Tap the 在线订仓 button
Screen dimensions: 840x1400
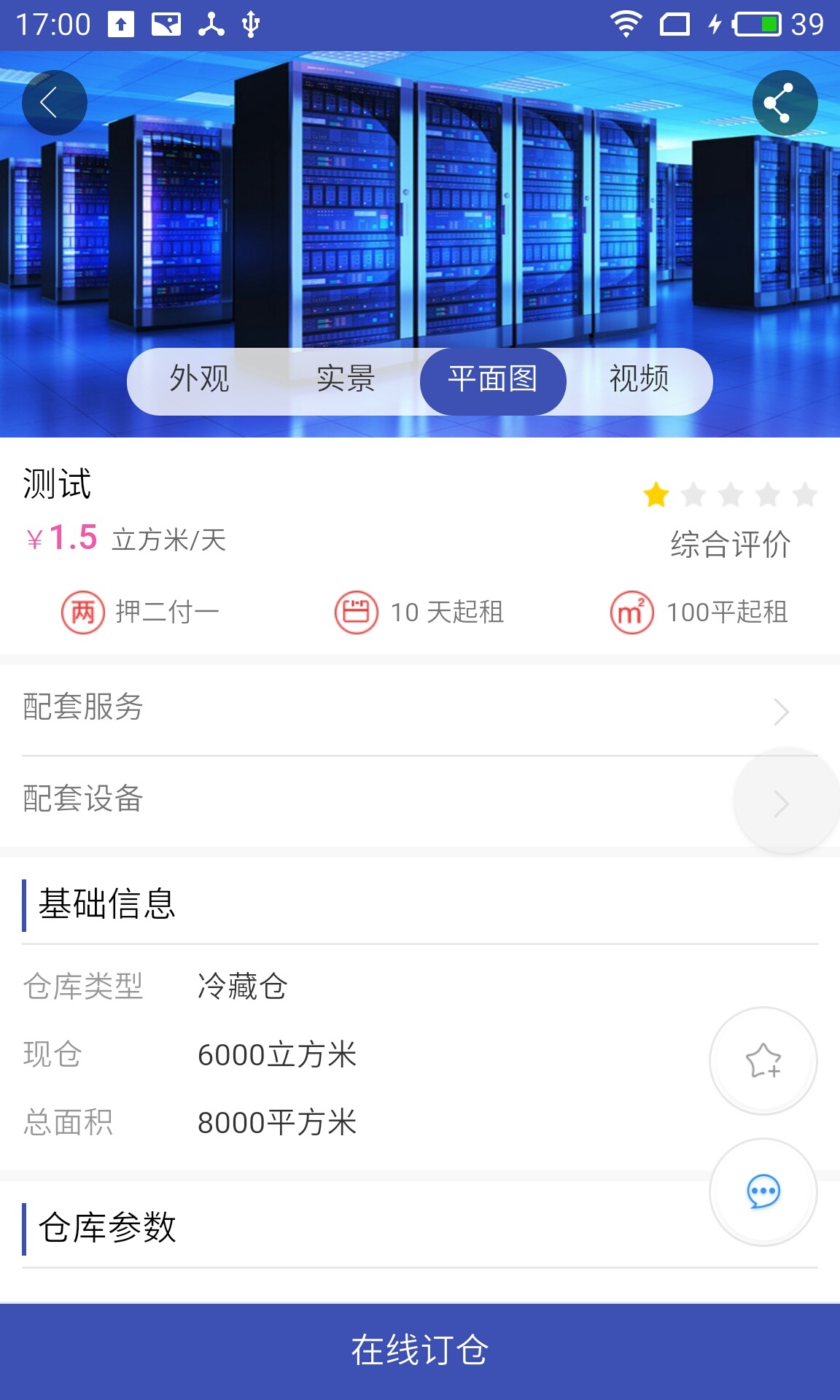(420, 1350)
